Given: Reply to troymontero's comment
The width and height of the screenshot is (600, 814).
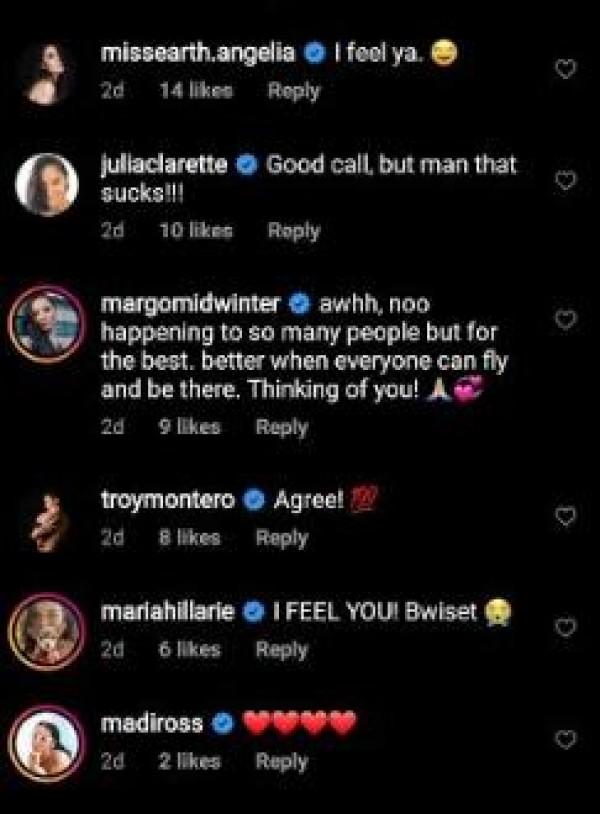Looking at the screenshot, I should click(282, 538).
